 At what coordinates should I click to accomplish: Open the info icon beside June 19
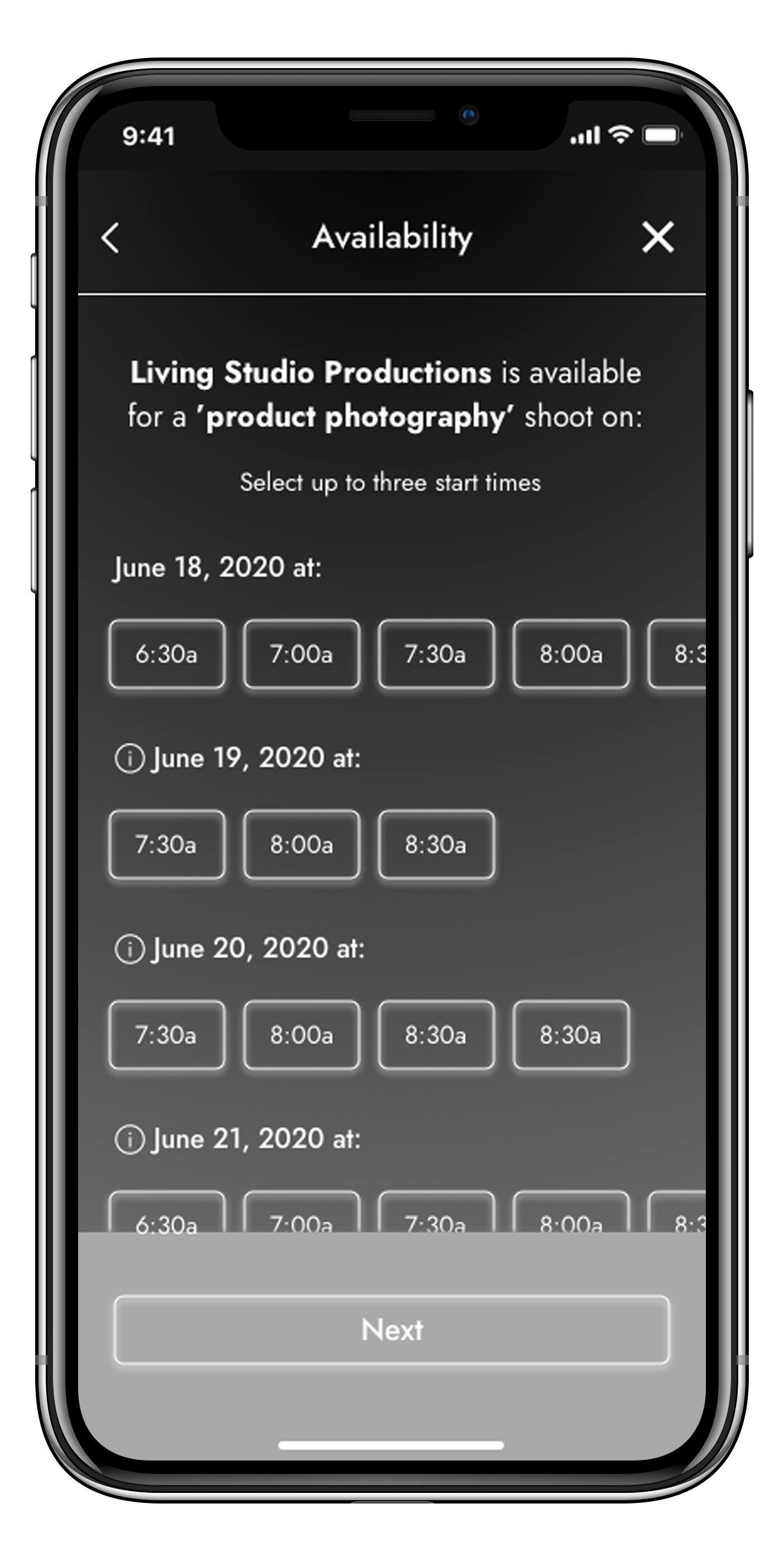(129, 759)
